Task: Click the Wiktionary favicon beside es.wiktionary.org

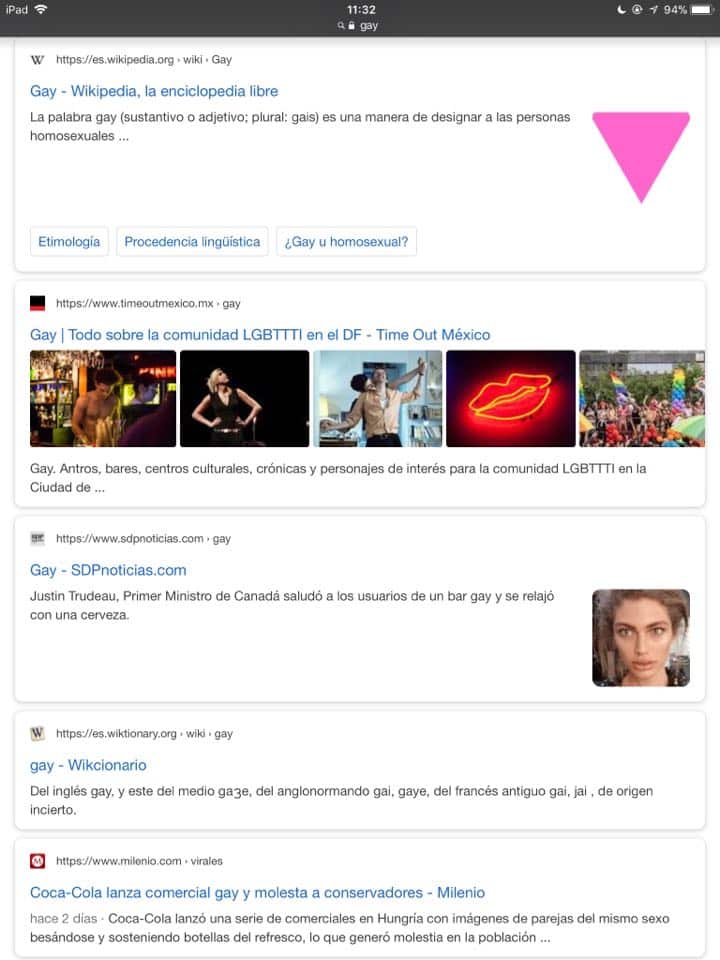Action: (x=37, y=733)
